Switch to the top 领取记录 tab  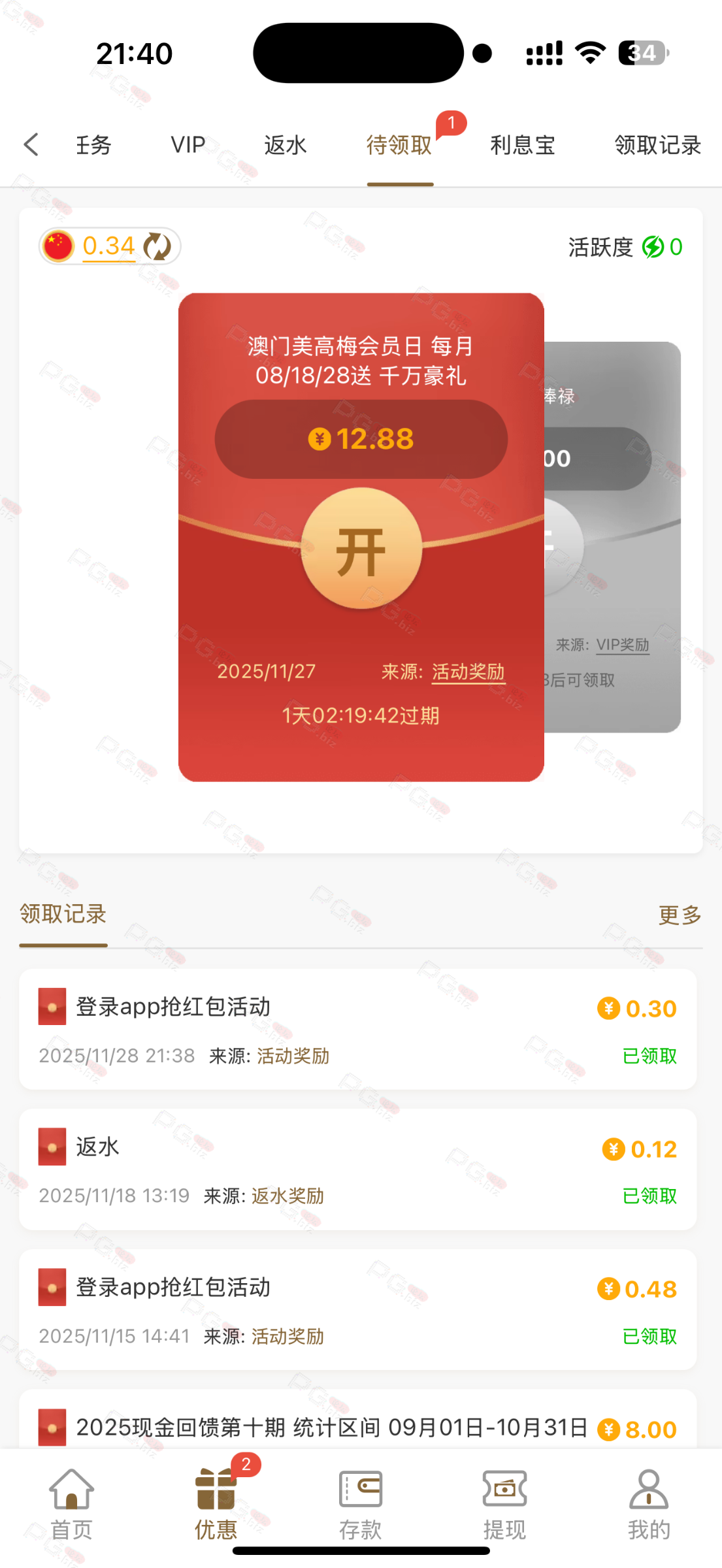tap(657, 144)
